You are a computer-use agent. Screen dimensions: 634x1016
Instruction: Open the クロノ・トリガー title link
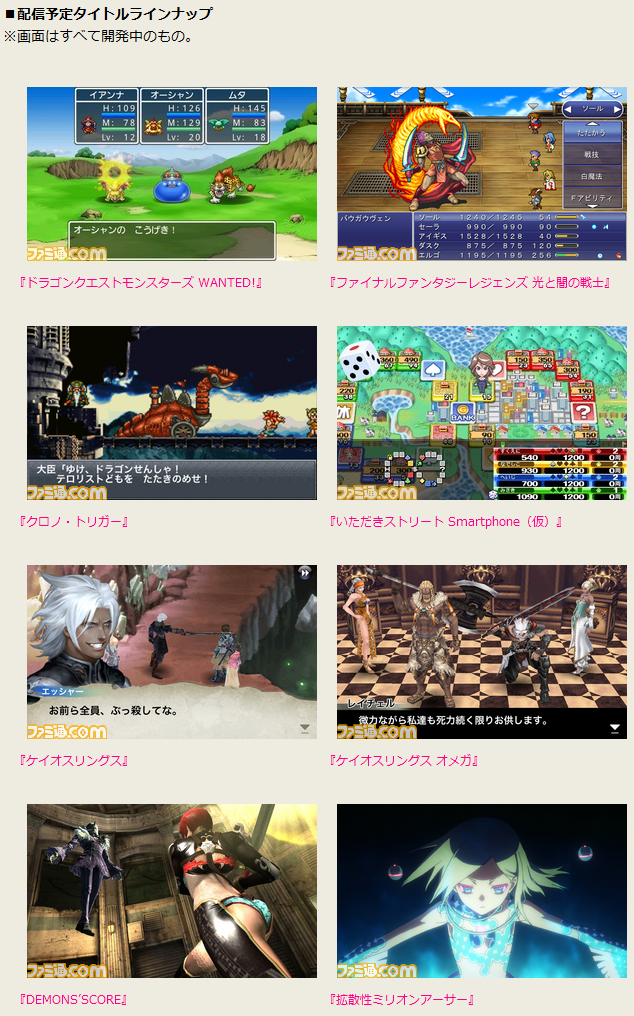[75, 522]
